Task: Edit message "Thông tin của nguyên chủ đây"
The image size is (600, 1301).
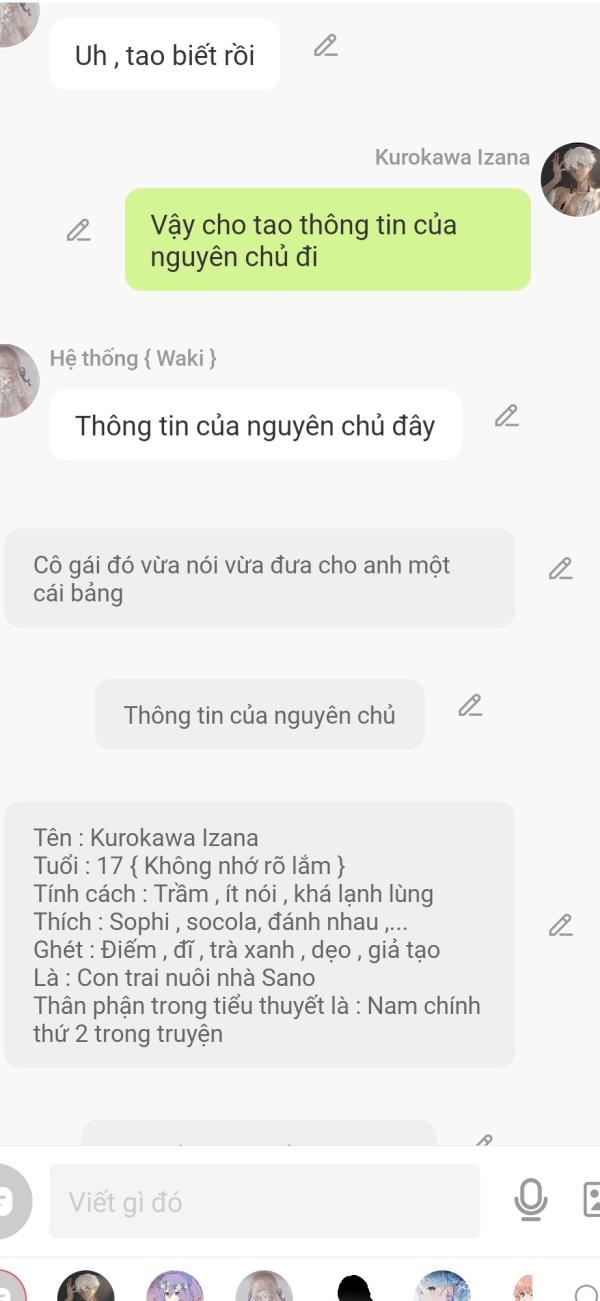Action: pos(506,416)
